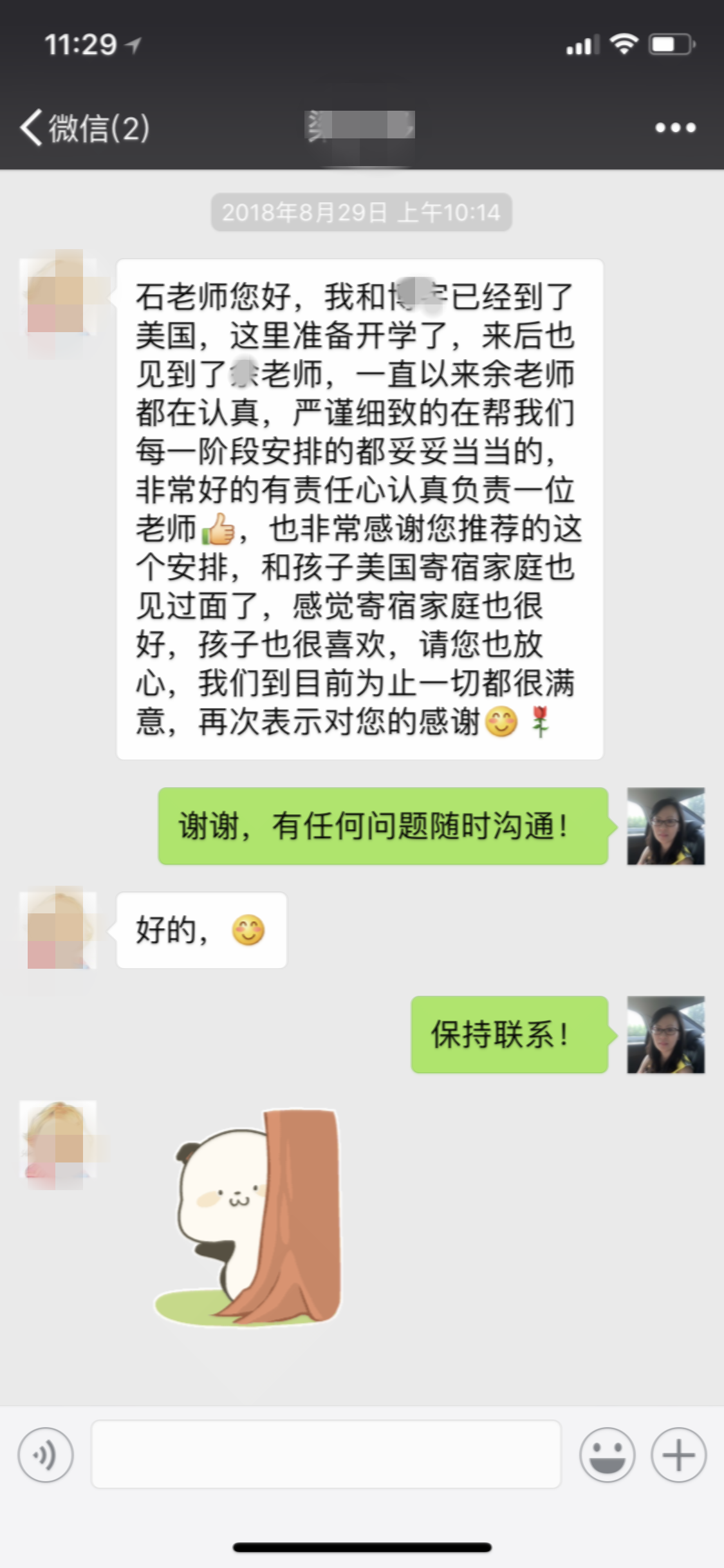Switch to voice message input
The height and width of the screenshot is (1568, 724).
tap(46, 1455)
